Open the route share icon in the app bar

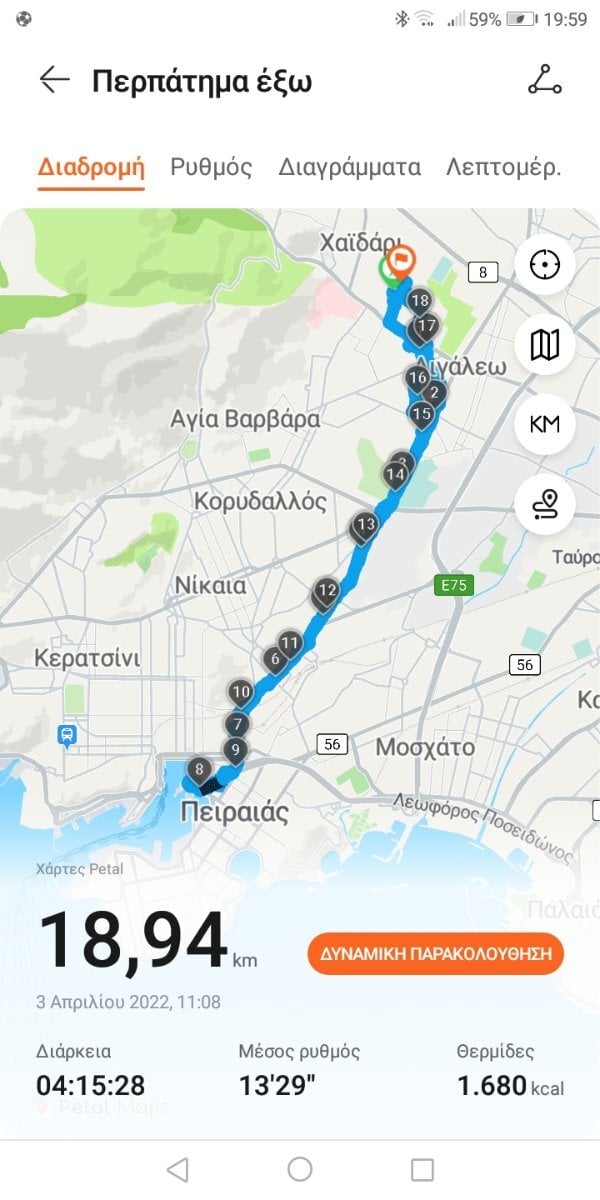tap(545, 80)
